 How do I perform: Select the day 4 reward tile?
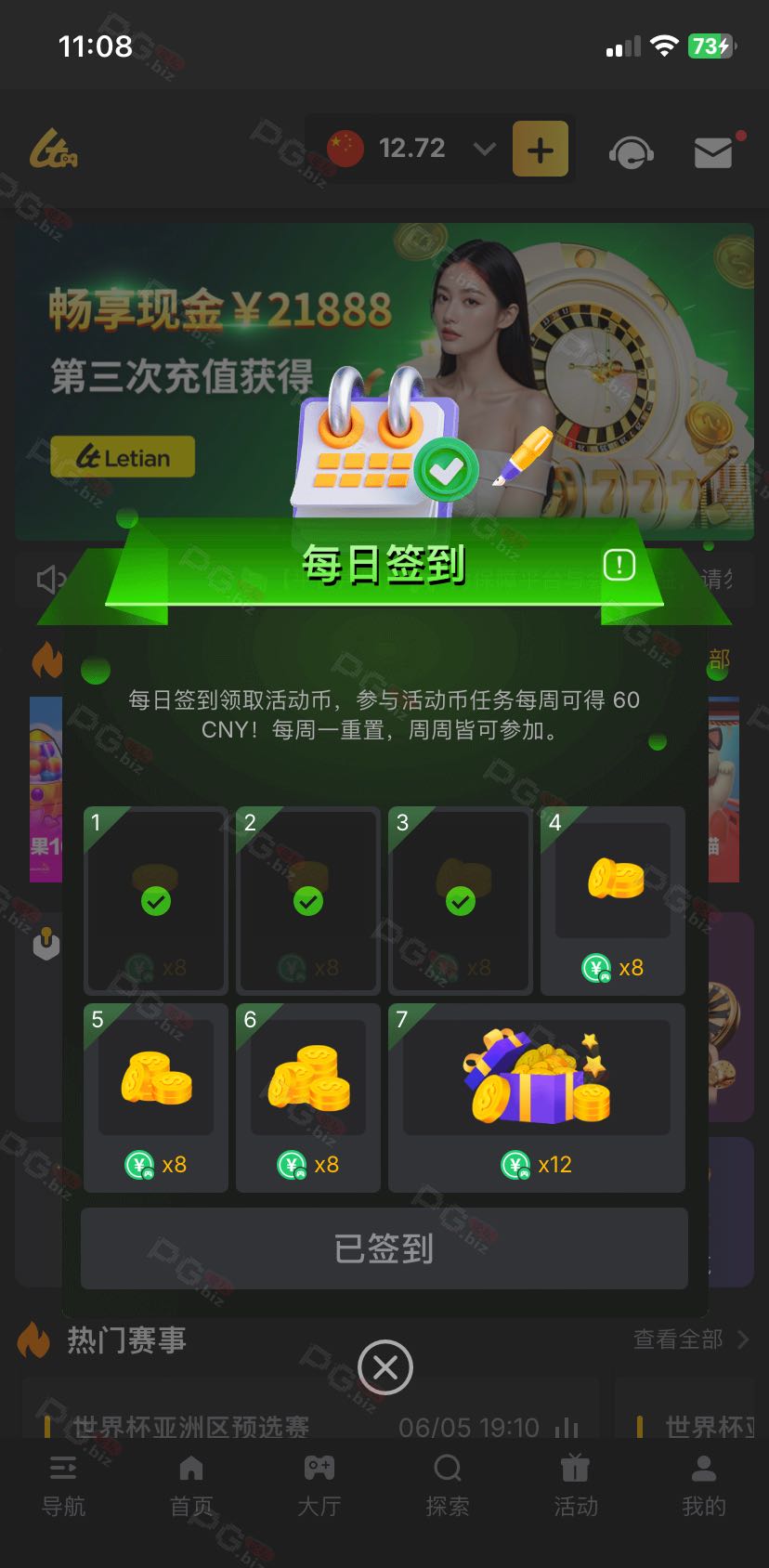(613, 901)
